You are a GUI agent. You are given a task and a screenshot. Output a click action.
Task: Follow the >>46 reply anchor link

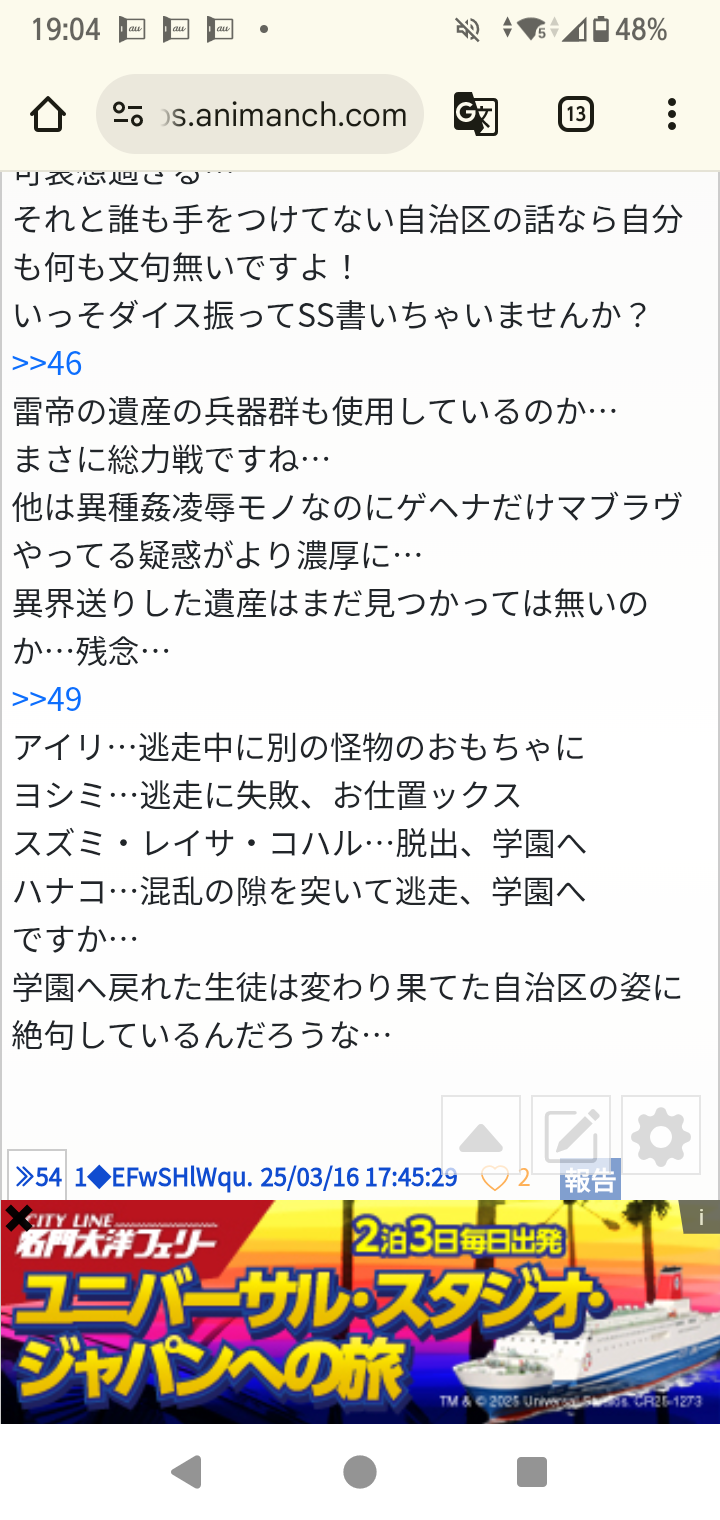point(47,363)
